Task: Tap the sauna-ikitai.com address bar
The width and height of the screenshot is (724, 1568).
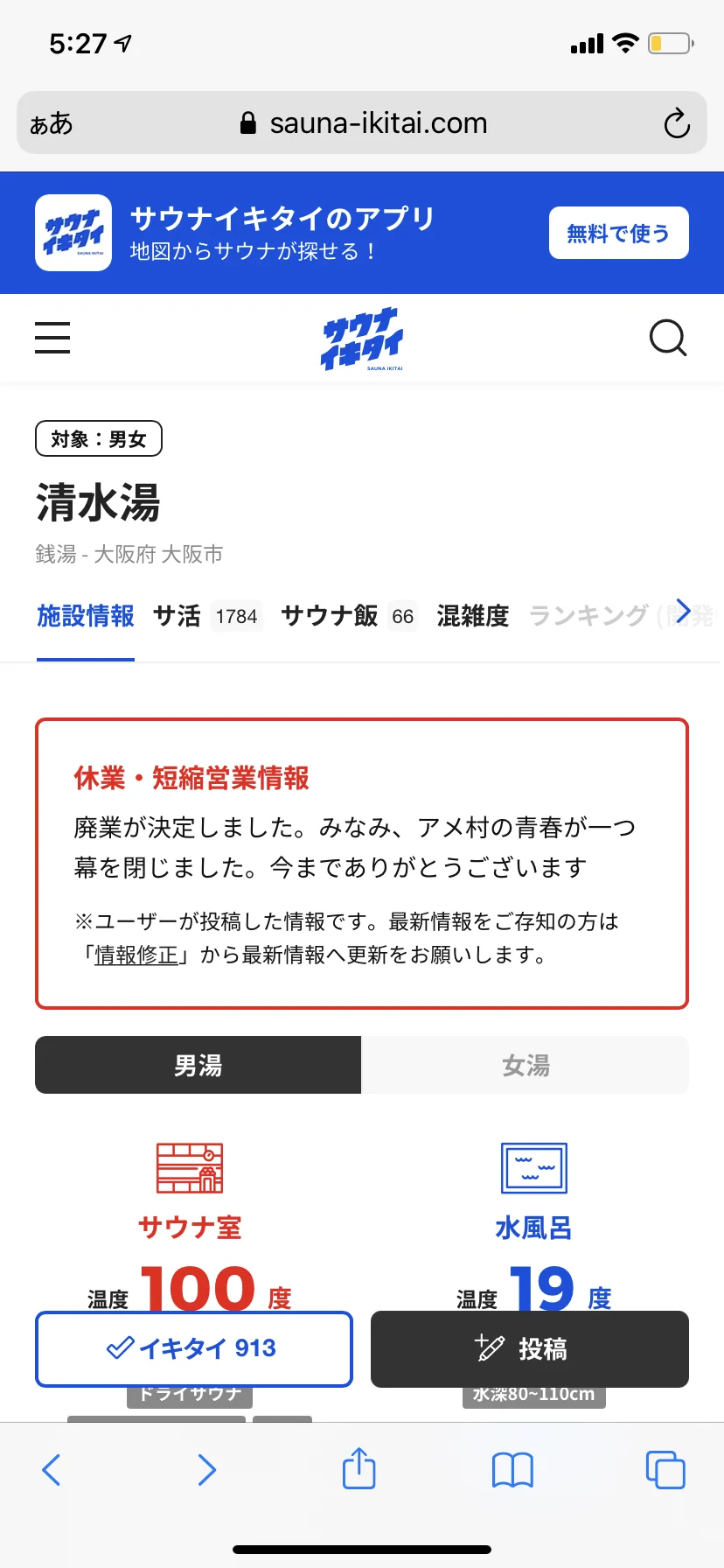Action: [362, 123]
